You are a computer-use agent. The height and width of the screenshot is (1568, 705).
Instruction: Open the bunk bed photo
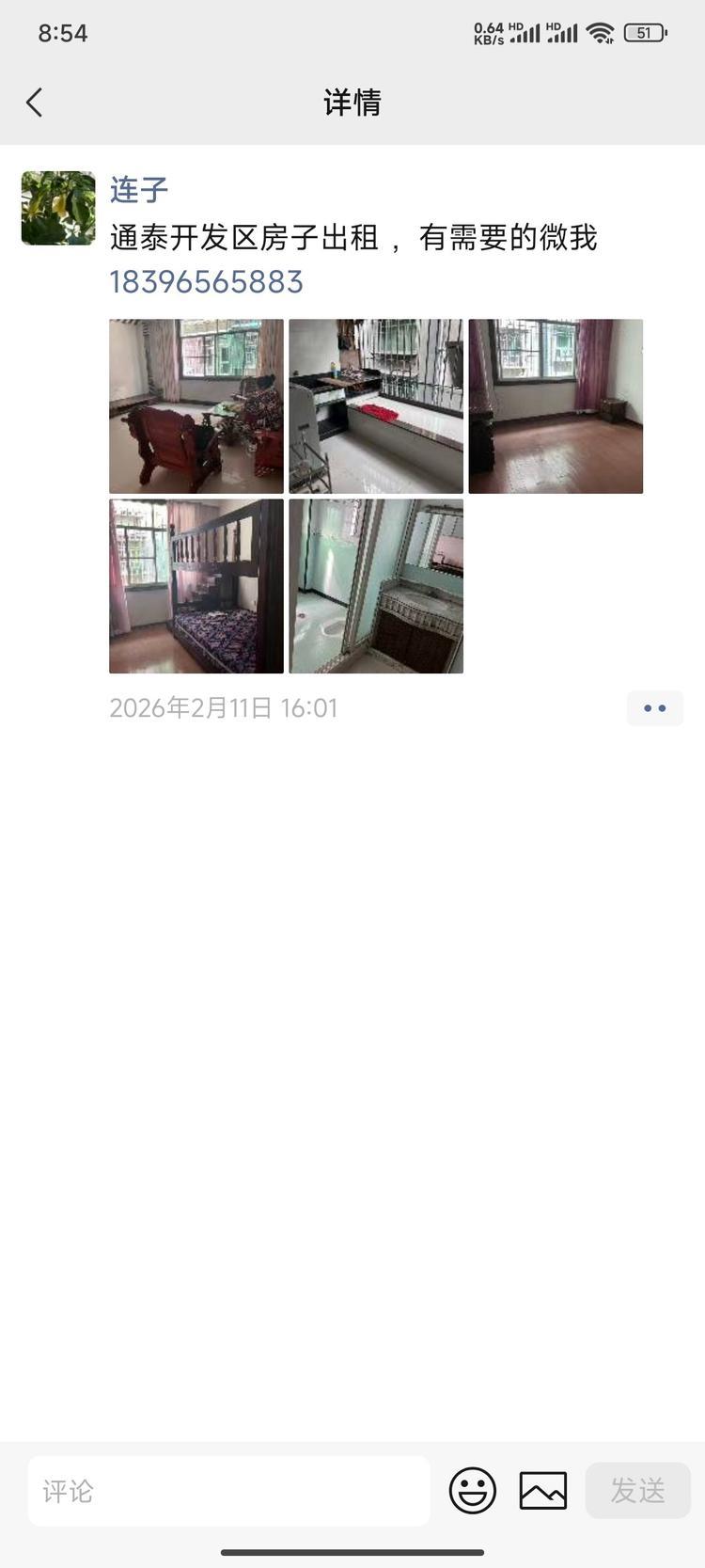(196, 586)
